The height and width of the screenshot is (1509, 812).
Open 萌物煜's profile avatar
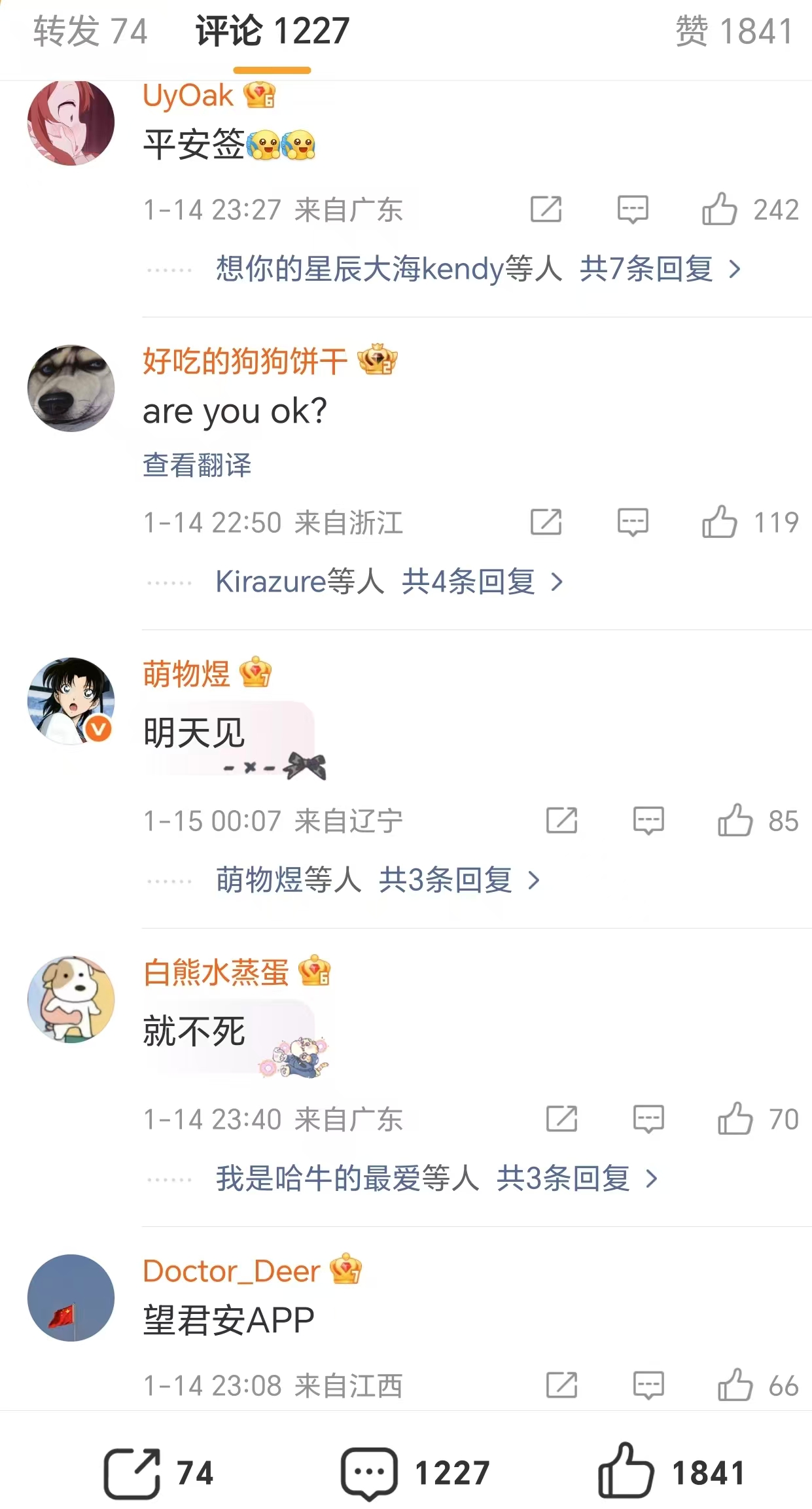(71, 701)
